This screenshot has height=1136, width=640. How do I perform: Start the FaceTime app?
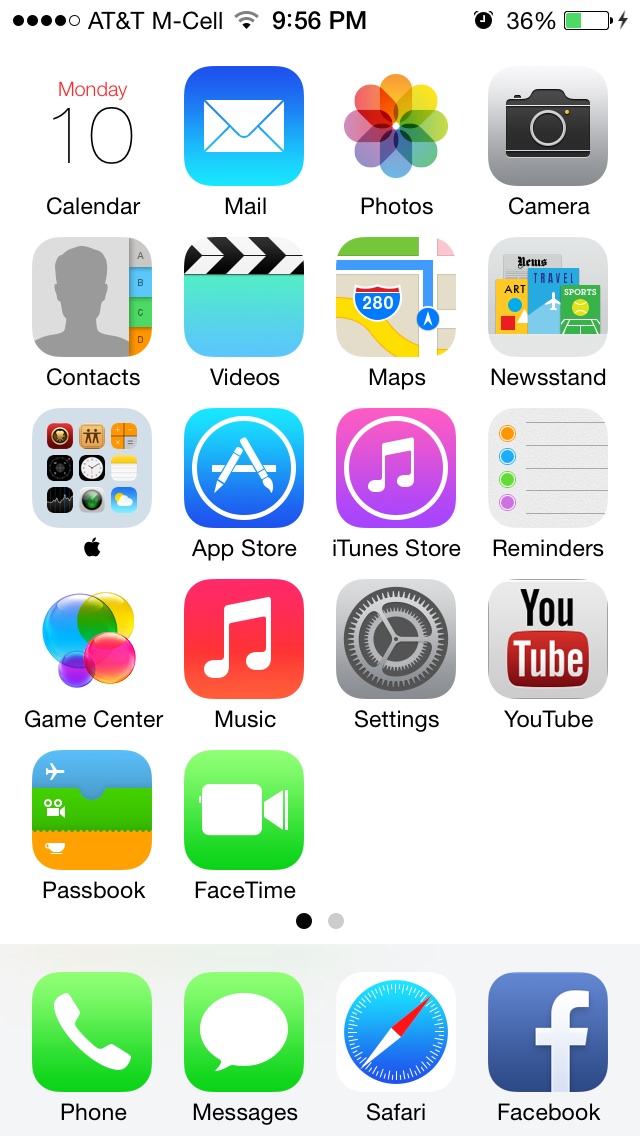244,811
